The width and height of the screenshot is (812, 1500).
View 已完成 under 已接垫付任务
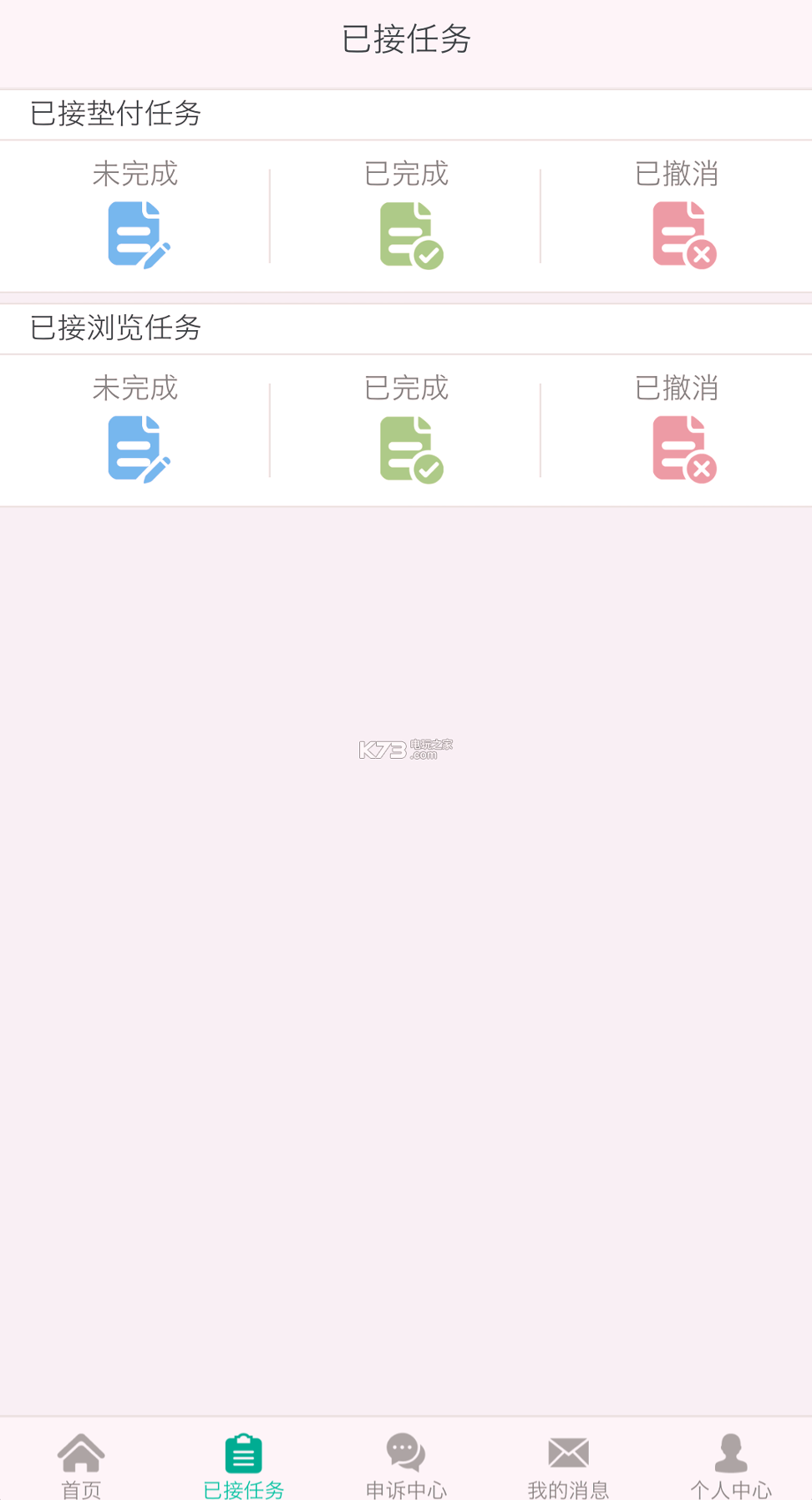[408, 216]
